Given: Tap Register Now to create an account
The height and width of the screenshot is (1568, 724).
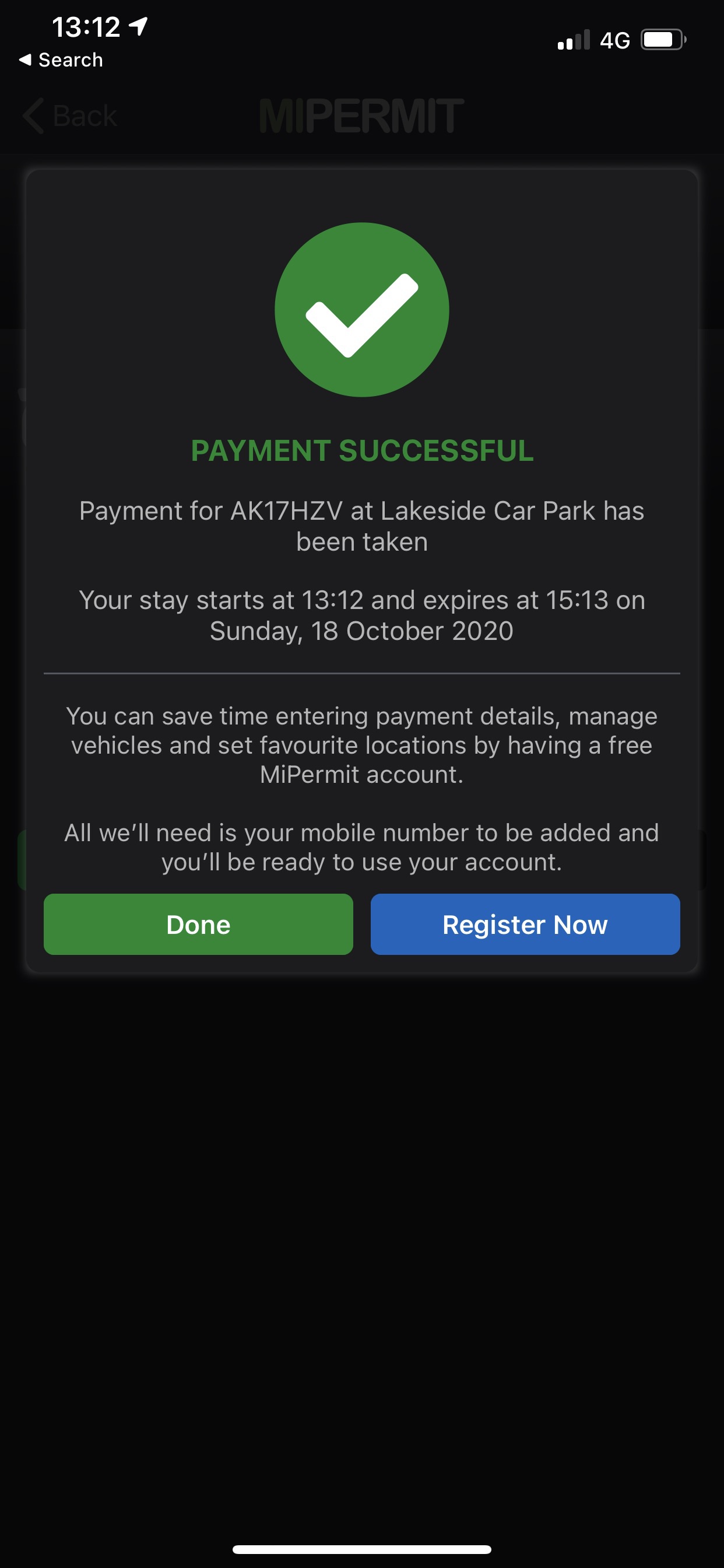Looking at the screenshot, I should pyautogui.click(x=525, y=924).
